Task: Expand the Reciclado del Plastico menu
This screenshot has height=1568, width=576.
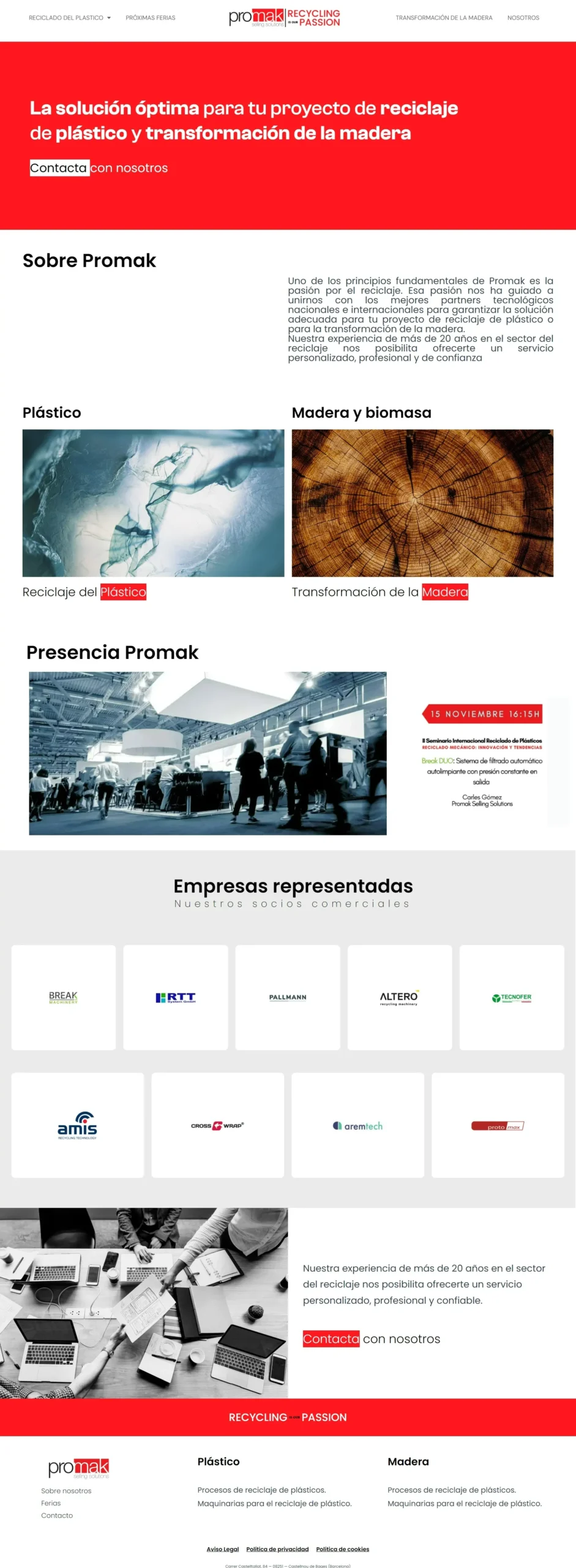Action: coord(69,18)
